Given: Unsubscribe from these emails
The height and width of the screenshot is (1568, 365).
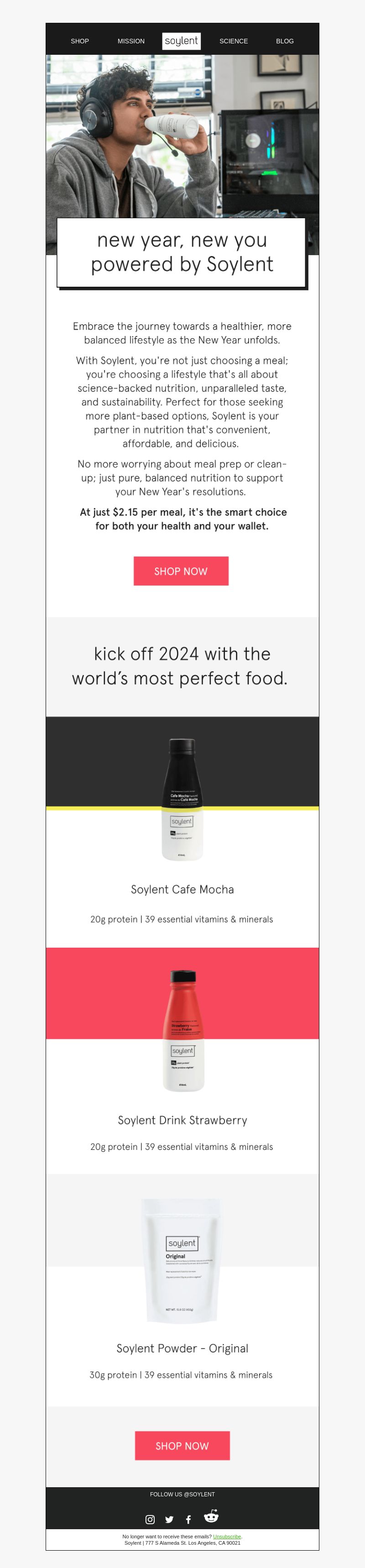Looking at the screenshot, I should pos(227,1537).
